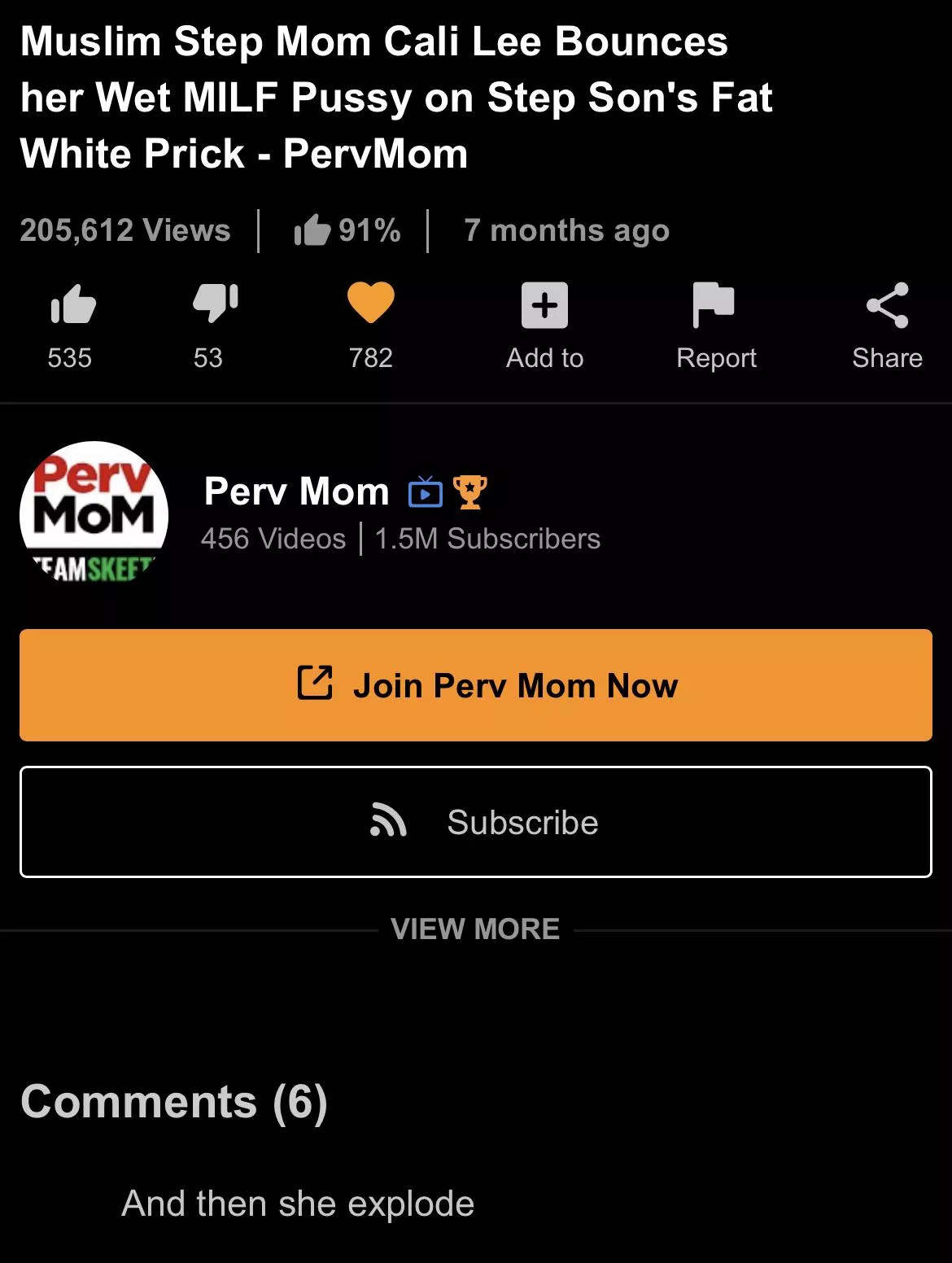The width and height of the screenshot is (952, 1263).
Task: Tap the Join Perv Mom Now button
Action: tap(476, 685)
